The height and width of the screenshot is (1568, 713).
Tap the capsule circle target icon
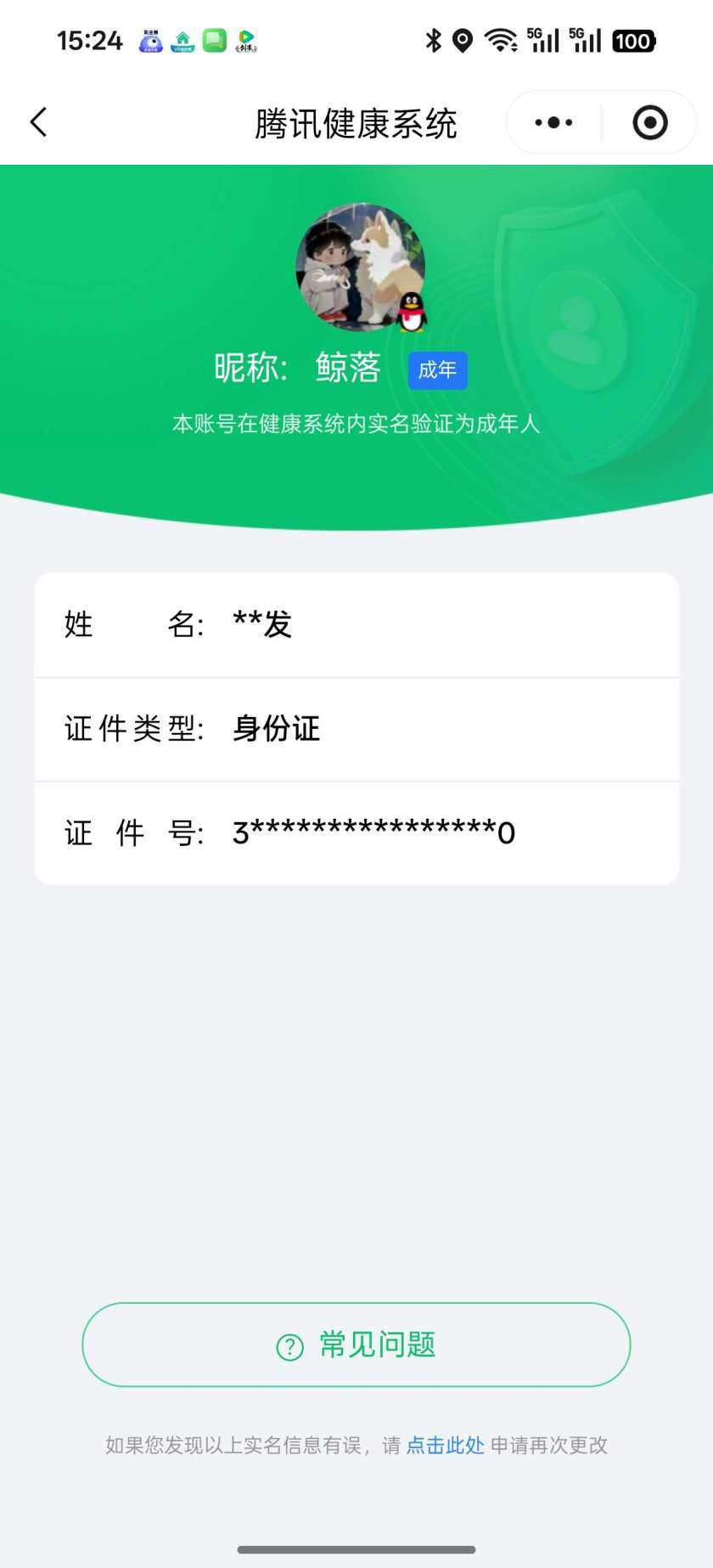click(649, 121)
